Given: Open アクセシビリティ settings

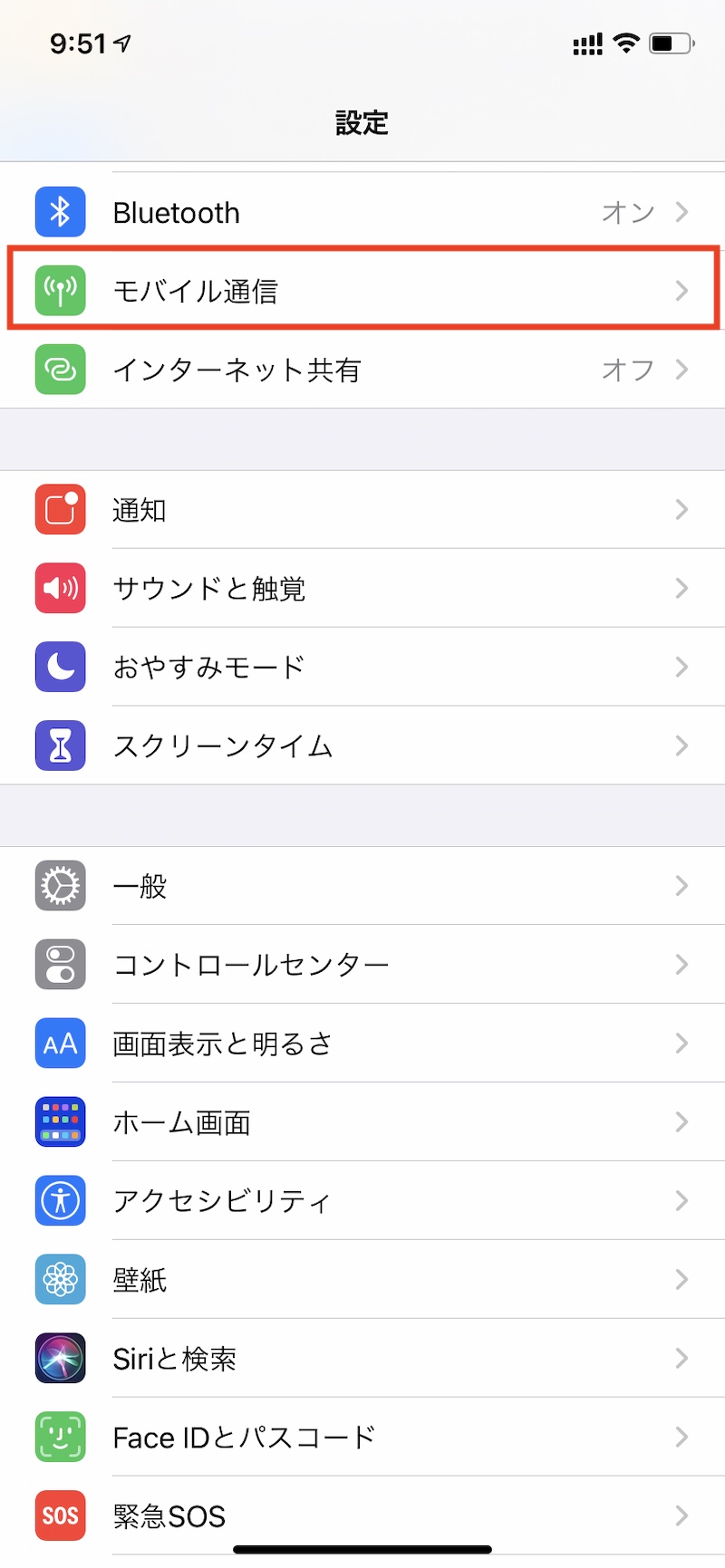Looking at the screenshot, I should tap(362, 1201).
